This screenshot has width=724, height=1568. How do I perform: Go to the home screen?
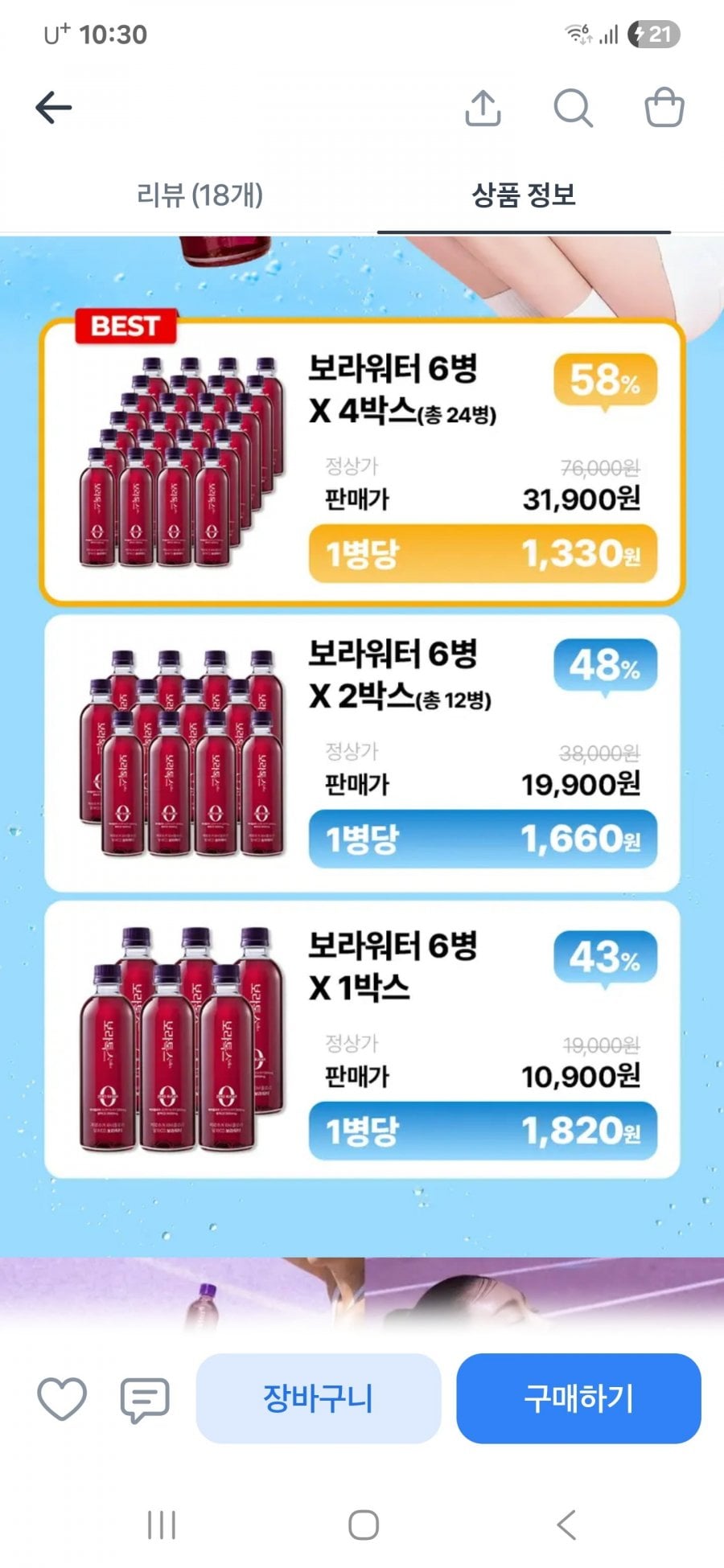point(364,1525)
